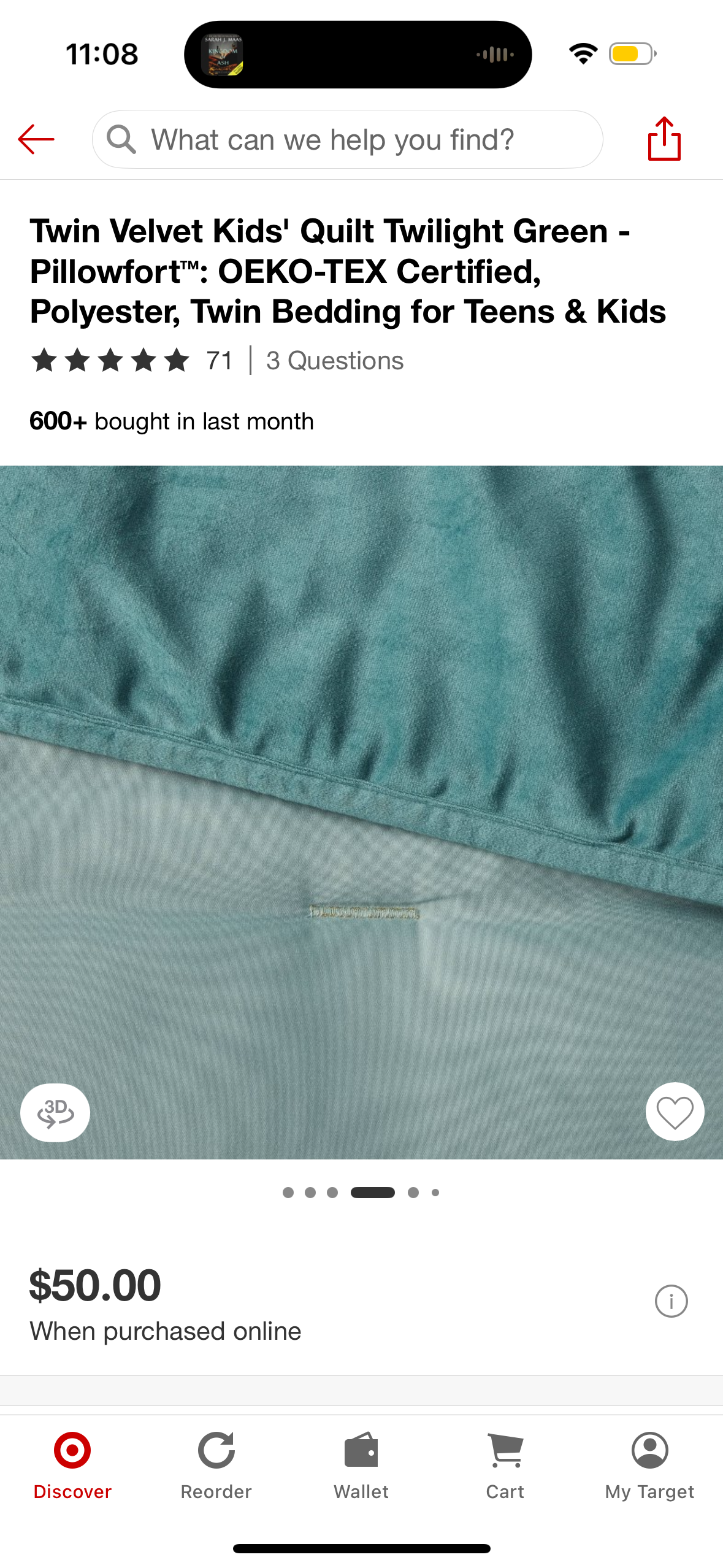Tap the product search field

tap(346, 139)
